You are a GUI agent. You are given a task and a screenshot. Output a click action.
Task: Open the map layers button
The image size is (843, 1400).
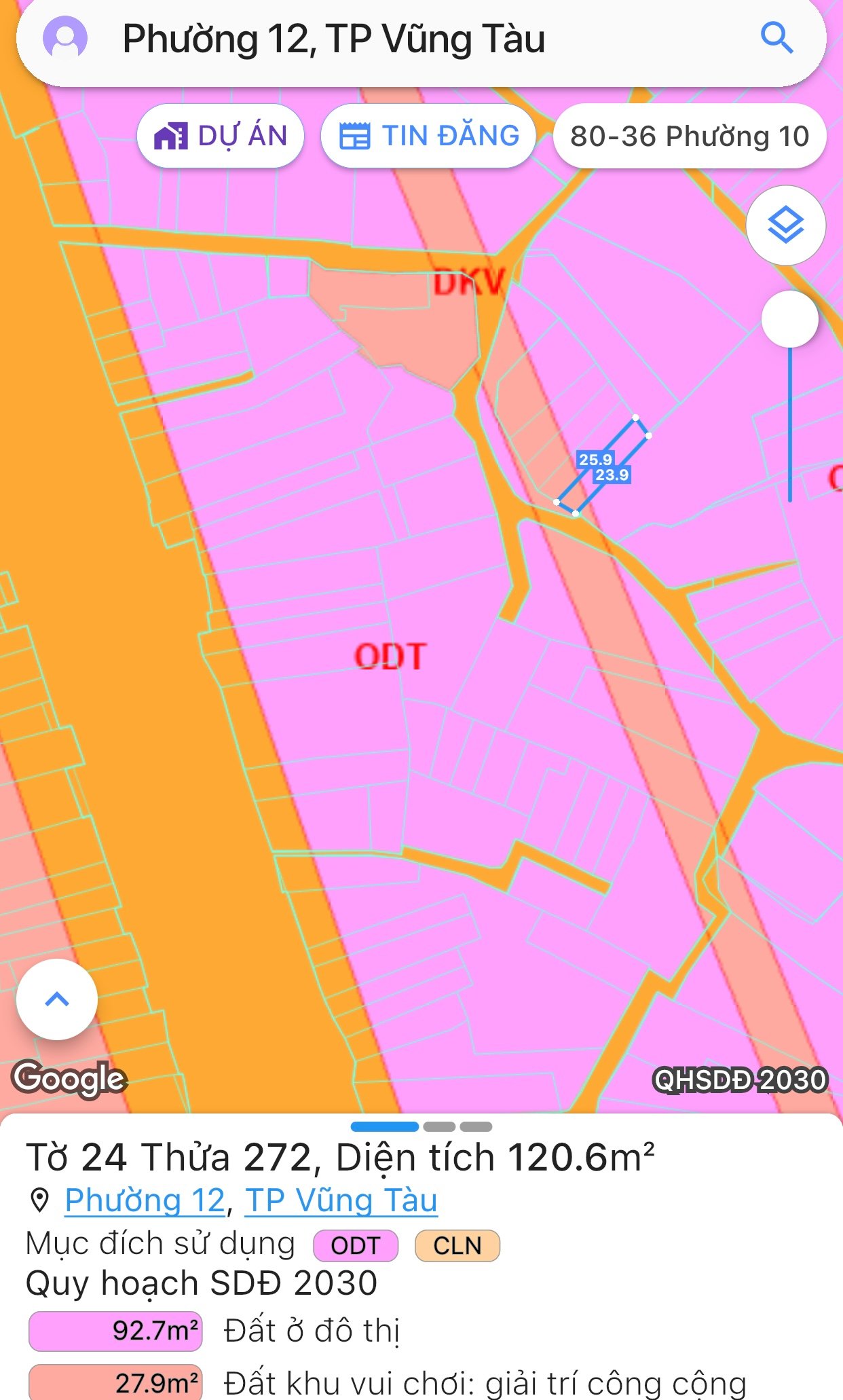(x=786, y=225)
